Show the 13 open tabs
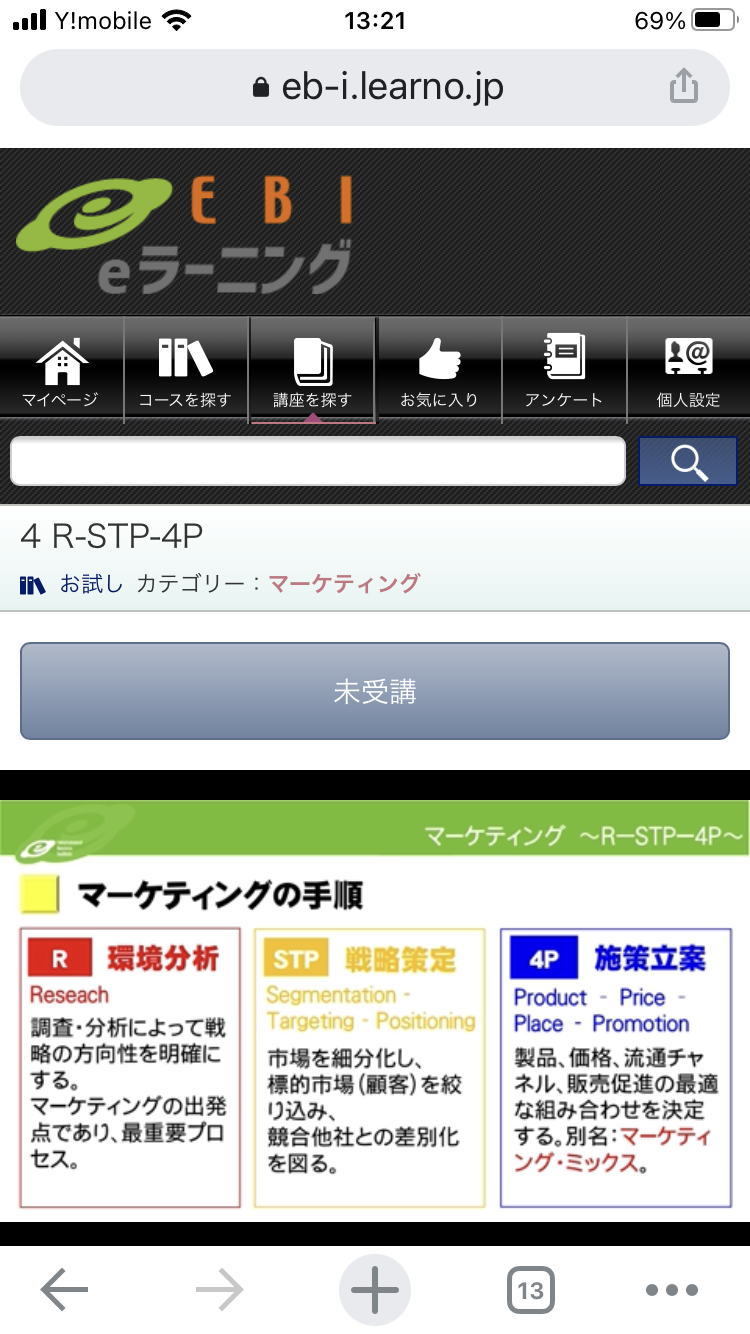The width and height of the screenshot is (750, 1334). (x=530, y=1290)
